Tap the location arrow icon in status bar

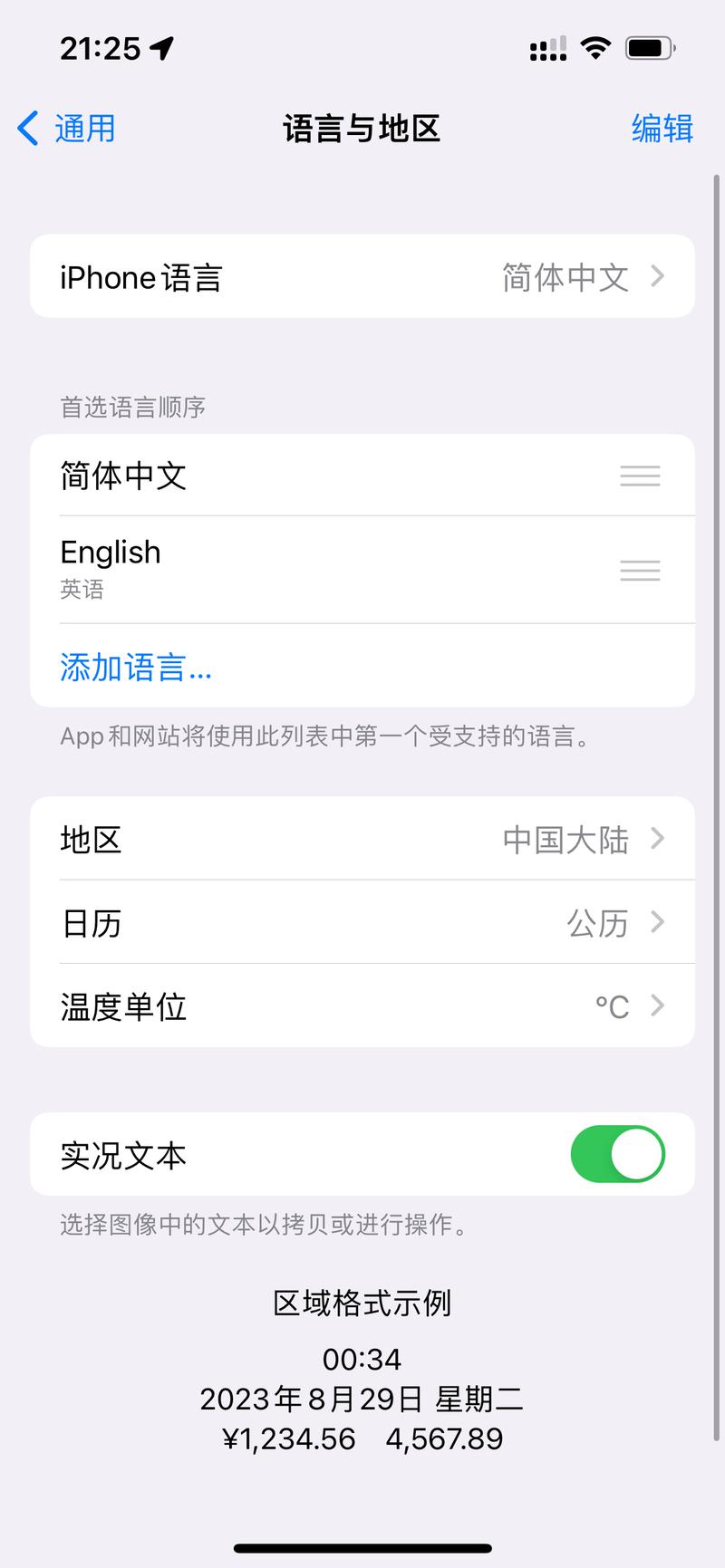click(163, 49)
